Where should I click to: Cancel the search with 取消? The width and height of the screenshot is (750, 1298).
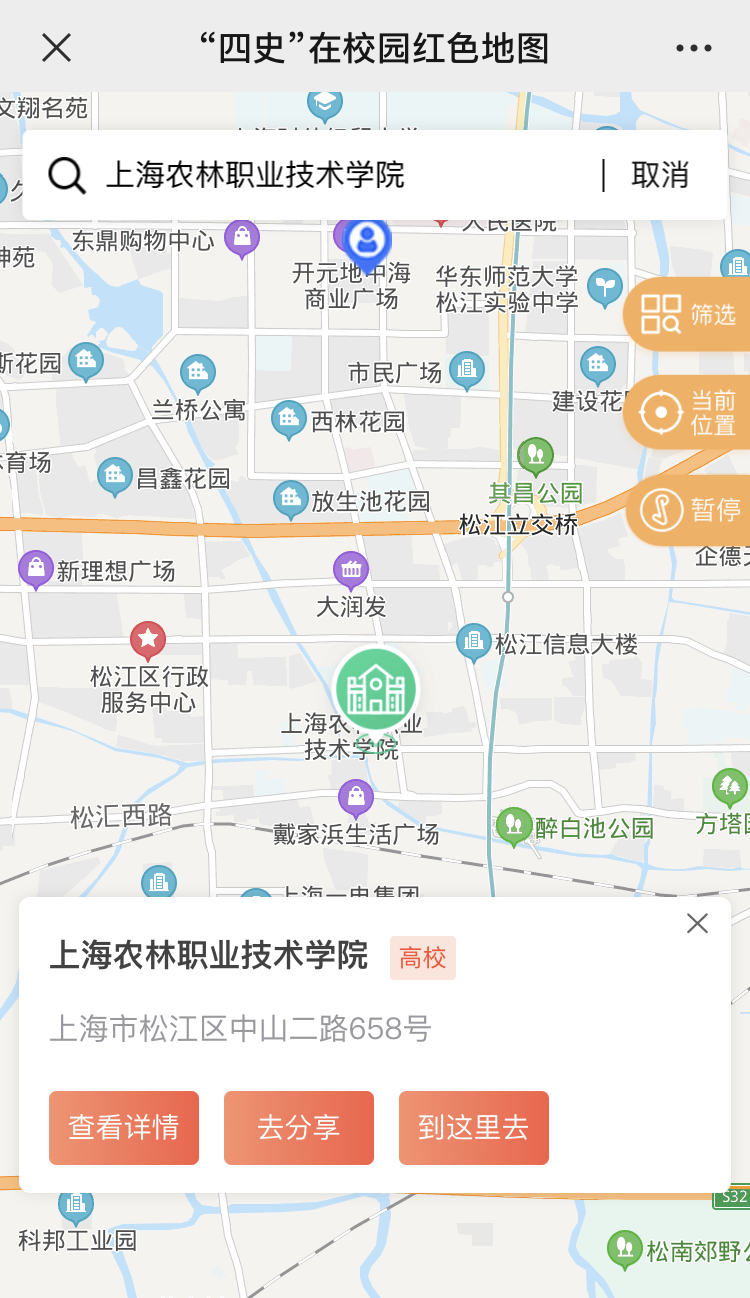point(660,175)
